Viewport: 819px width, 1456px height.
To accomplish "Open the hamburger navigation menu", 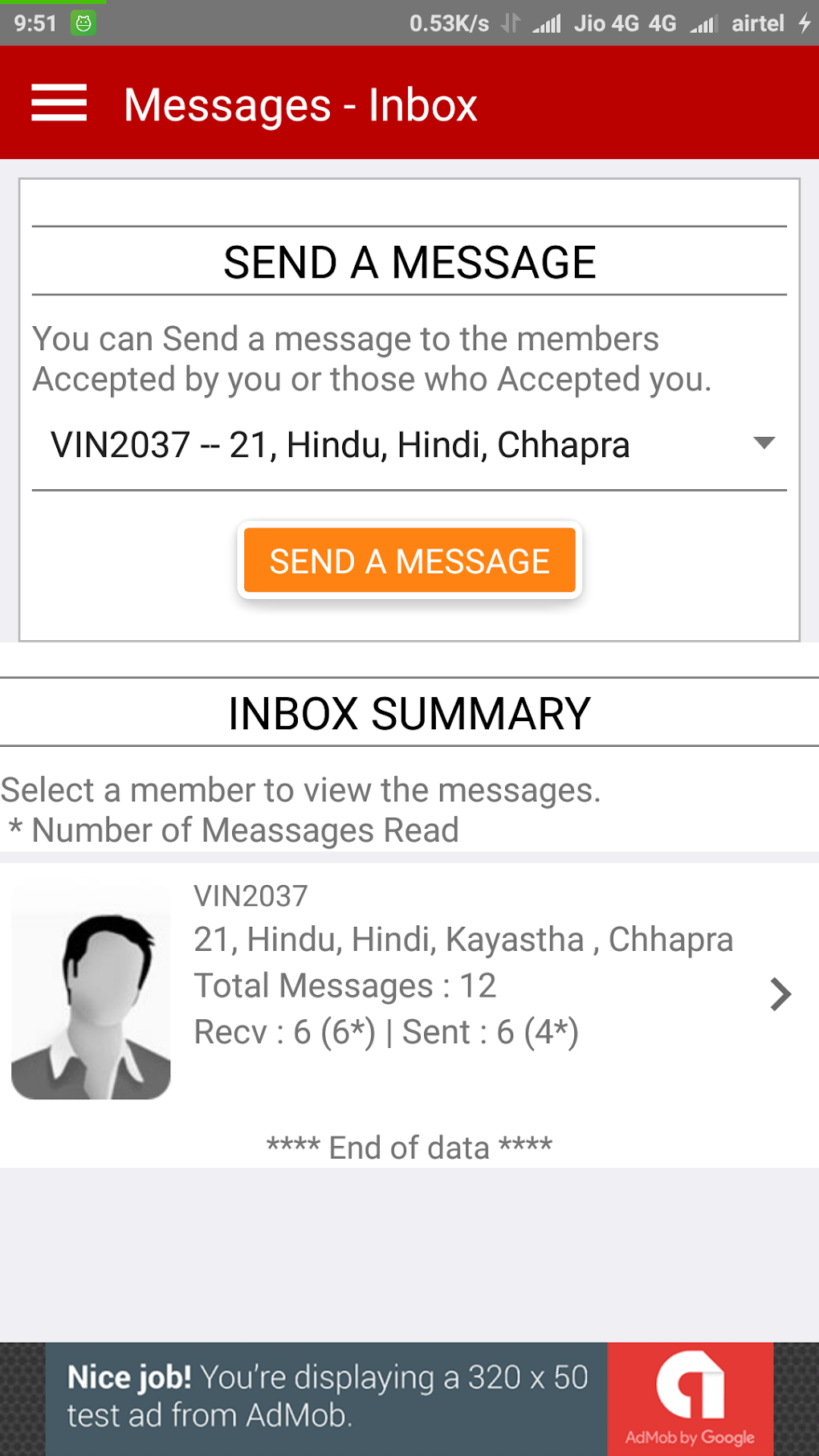I will (x=59, y=104).
